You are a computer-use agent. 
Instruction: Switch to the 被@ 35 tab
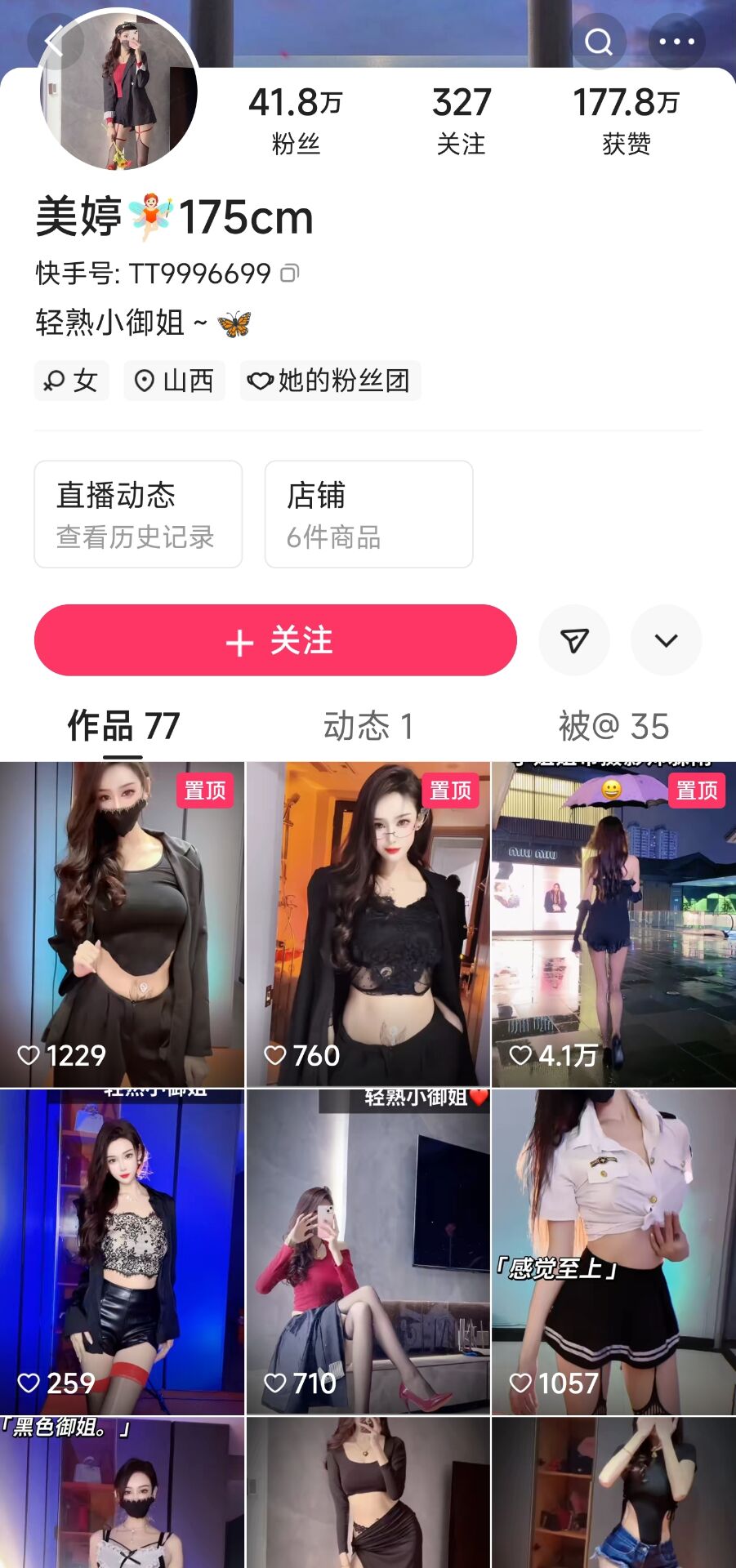point(614,724)
